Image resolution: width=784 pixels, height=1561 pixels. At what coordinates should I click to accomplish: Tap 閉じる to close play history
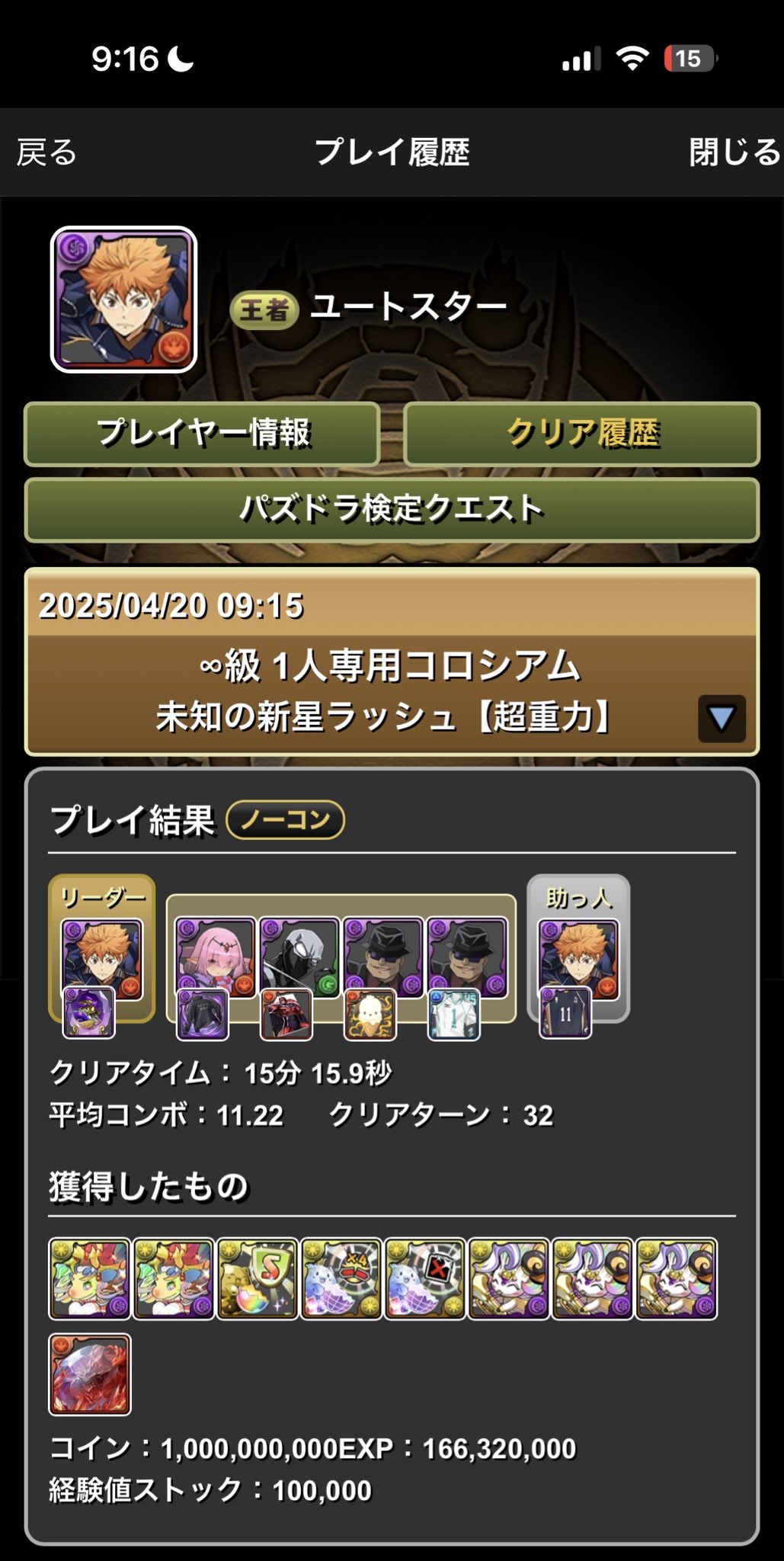(733, 152)
